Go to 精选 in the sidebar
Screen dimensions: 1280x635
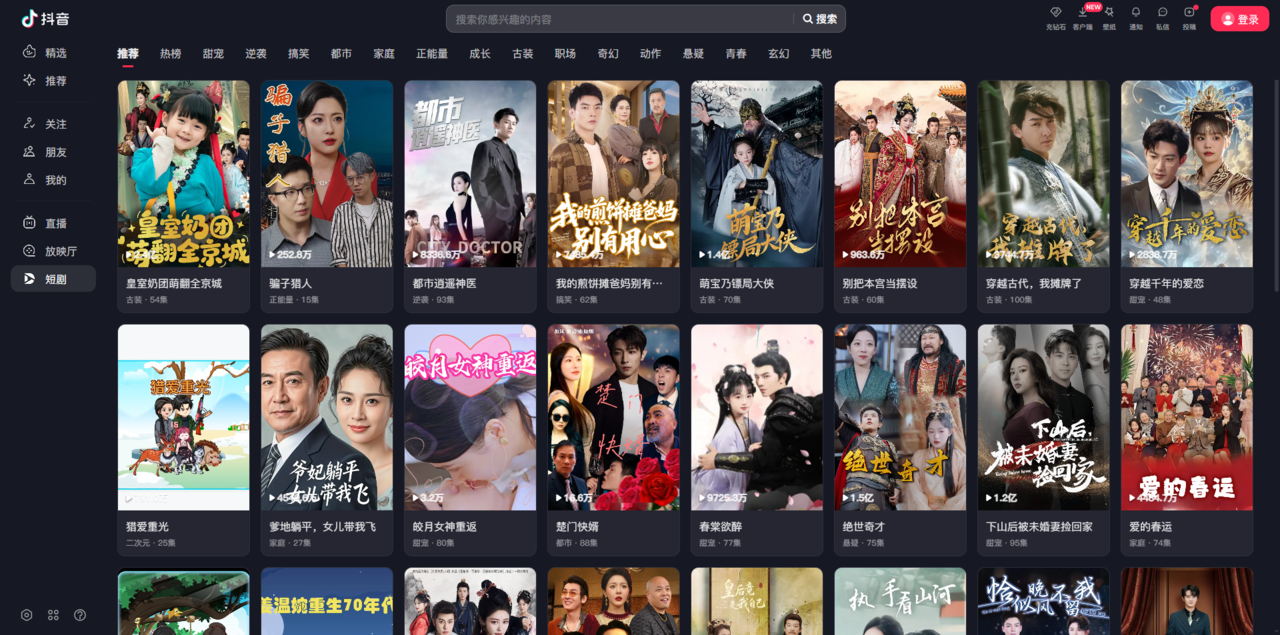point(55,53)
